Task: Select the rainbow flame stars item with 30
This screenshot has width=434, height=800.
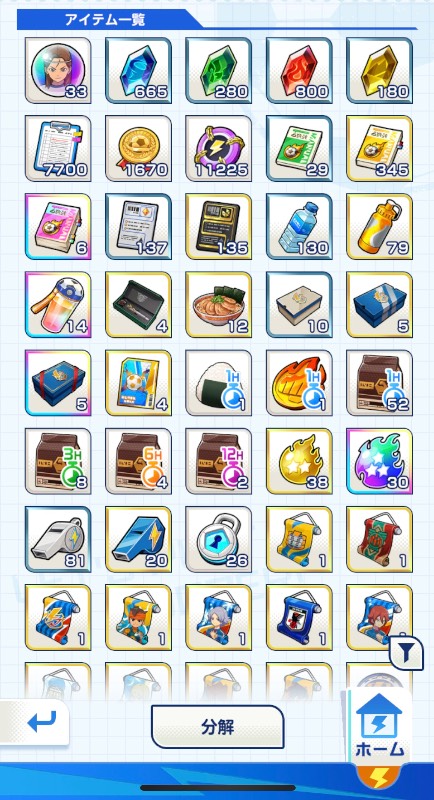Action: pos(379,461)
